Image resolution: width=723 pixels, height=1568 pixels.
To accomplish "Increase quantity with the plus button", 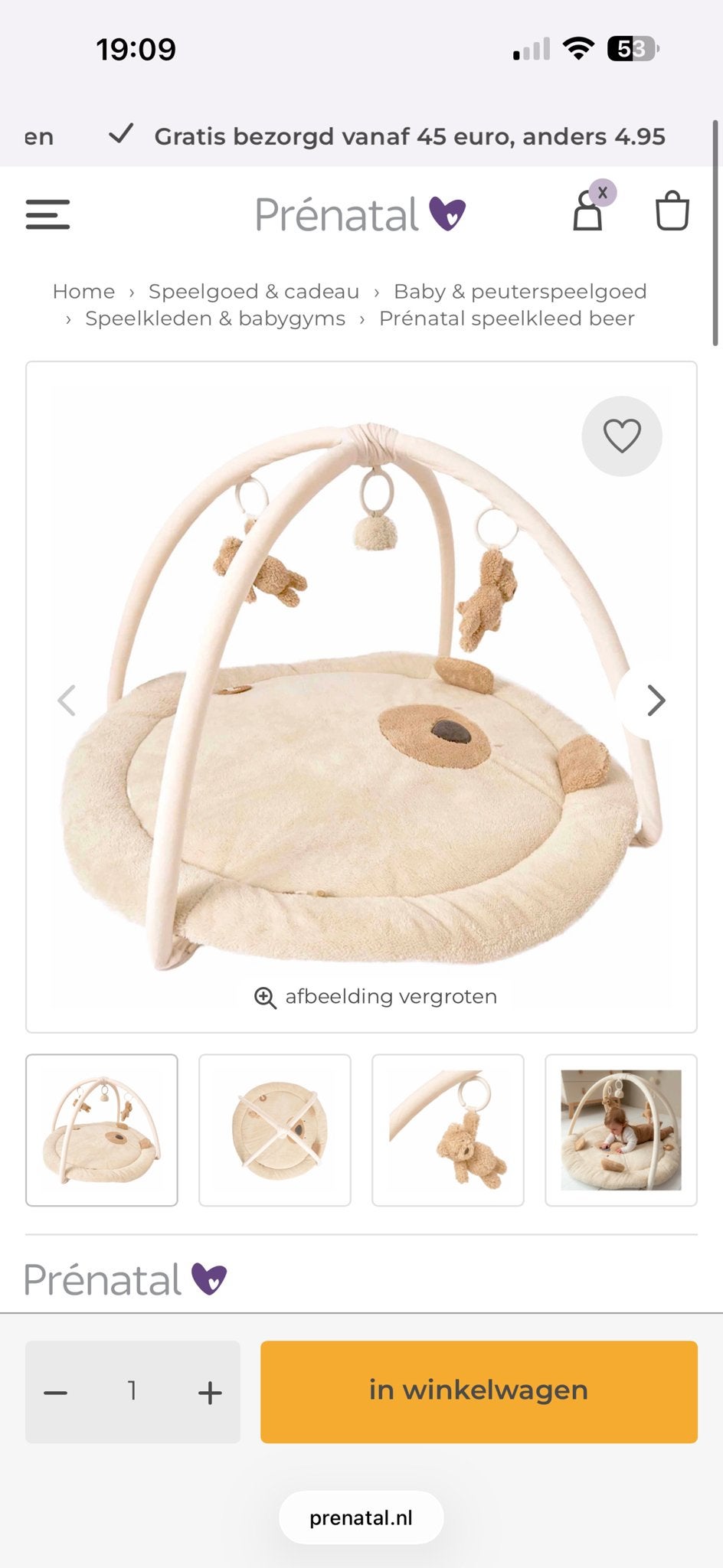I will tap(210, 1392).
